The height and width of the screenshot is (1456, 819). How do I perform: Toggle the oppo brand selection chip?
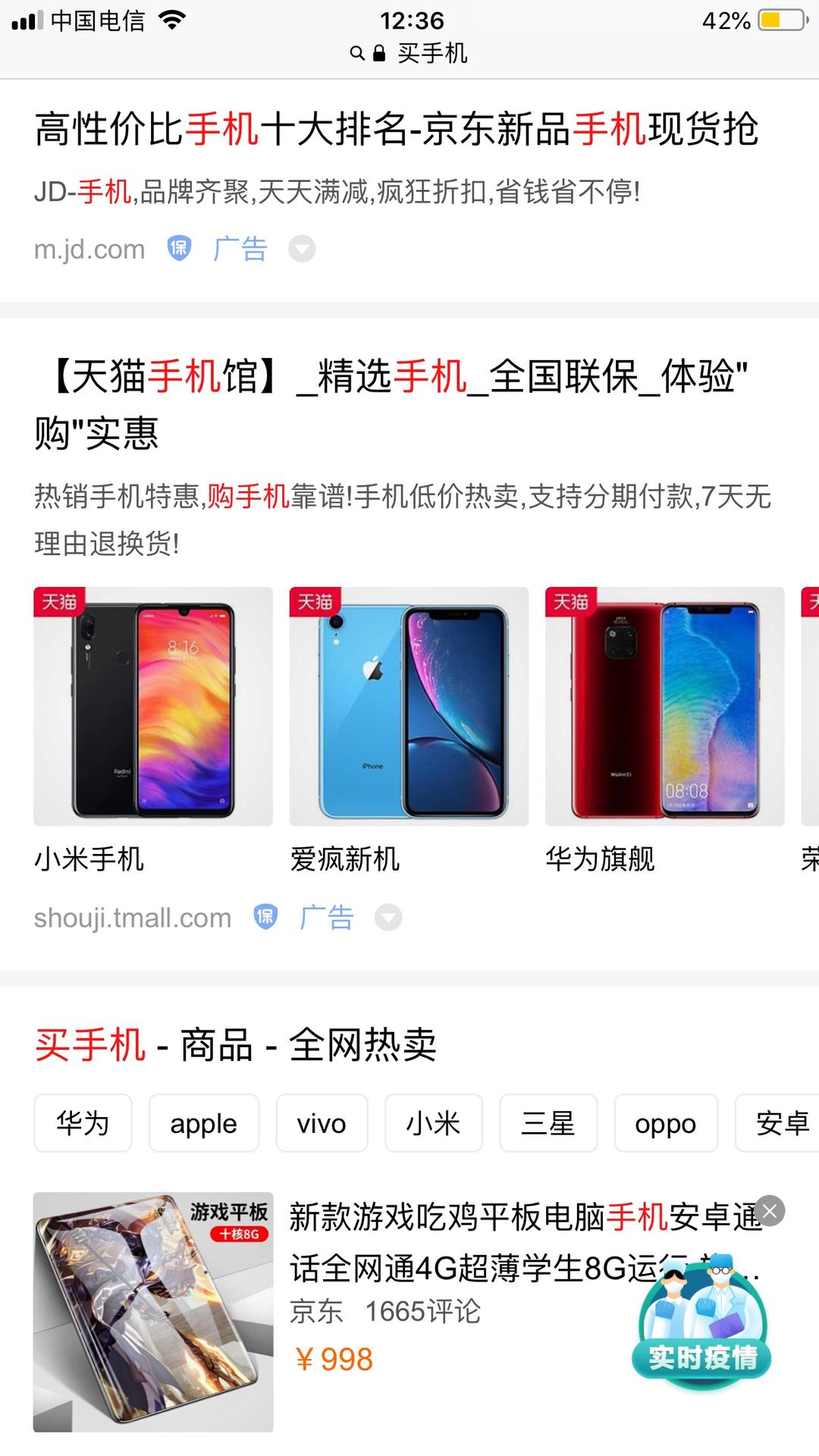tap(665, 1124)
